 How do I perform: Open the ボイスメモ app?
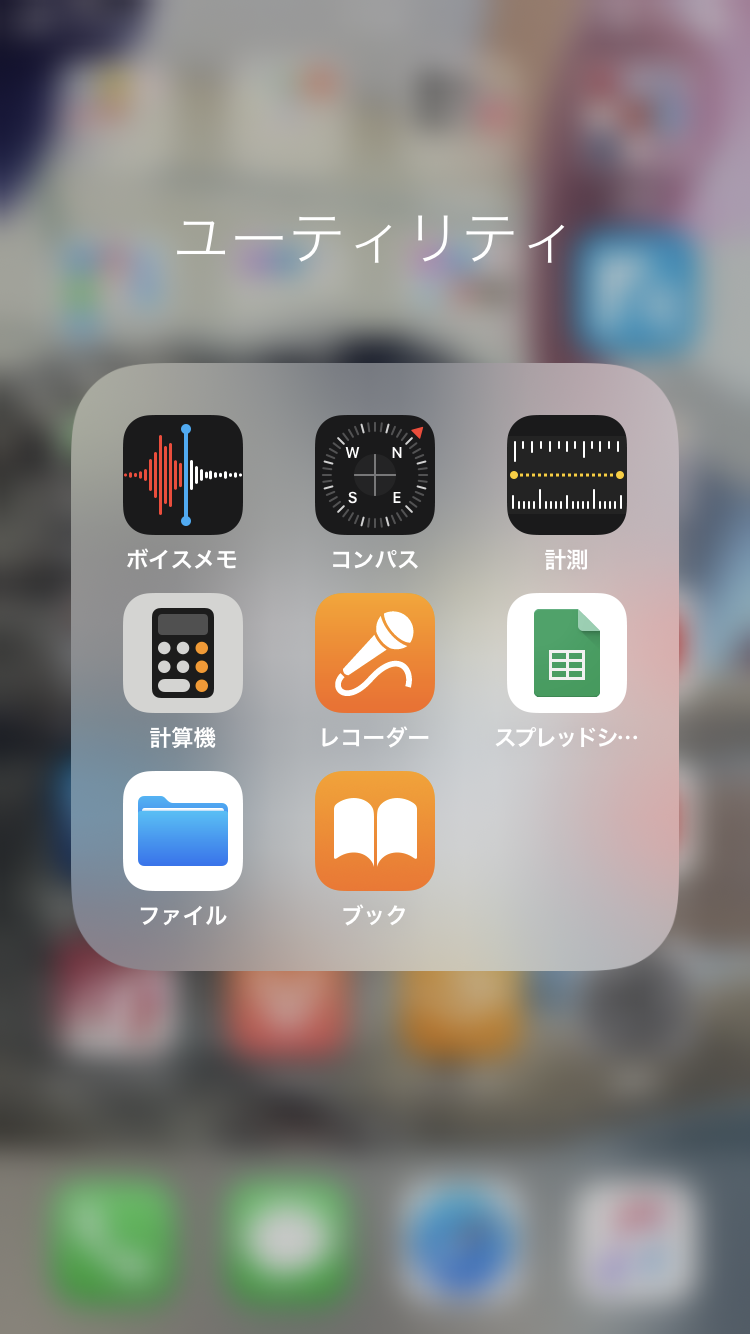[x=183, y=475]
